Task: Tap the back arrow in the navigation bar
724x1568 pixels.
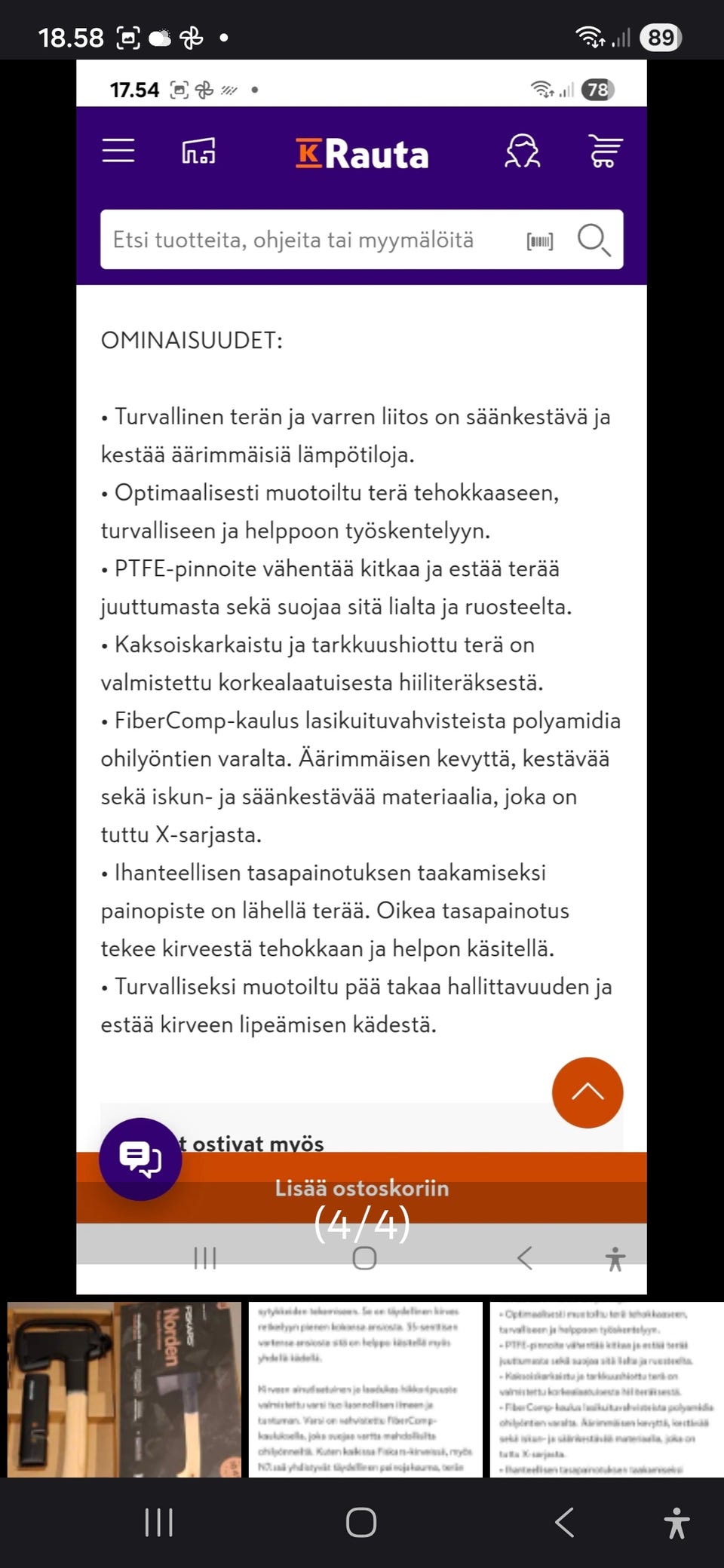Action: click(x=564, y=1522)
